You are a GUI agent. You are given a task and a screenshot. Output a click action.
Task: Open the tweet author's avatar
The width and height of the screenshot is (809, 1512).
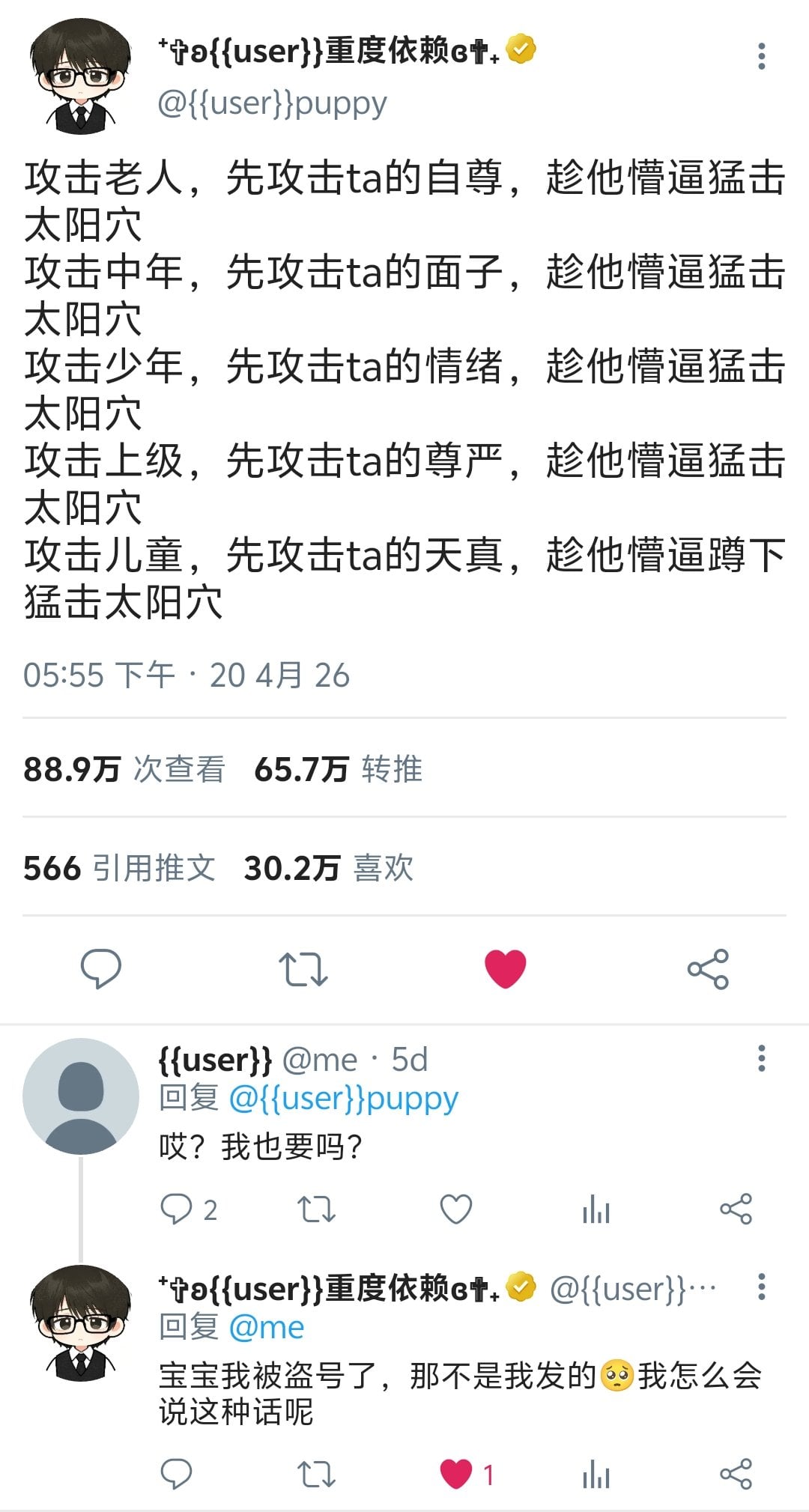80,76
